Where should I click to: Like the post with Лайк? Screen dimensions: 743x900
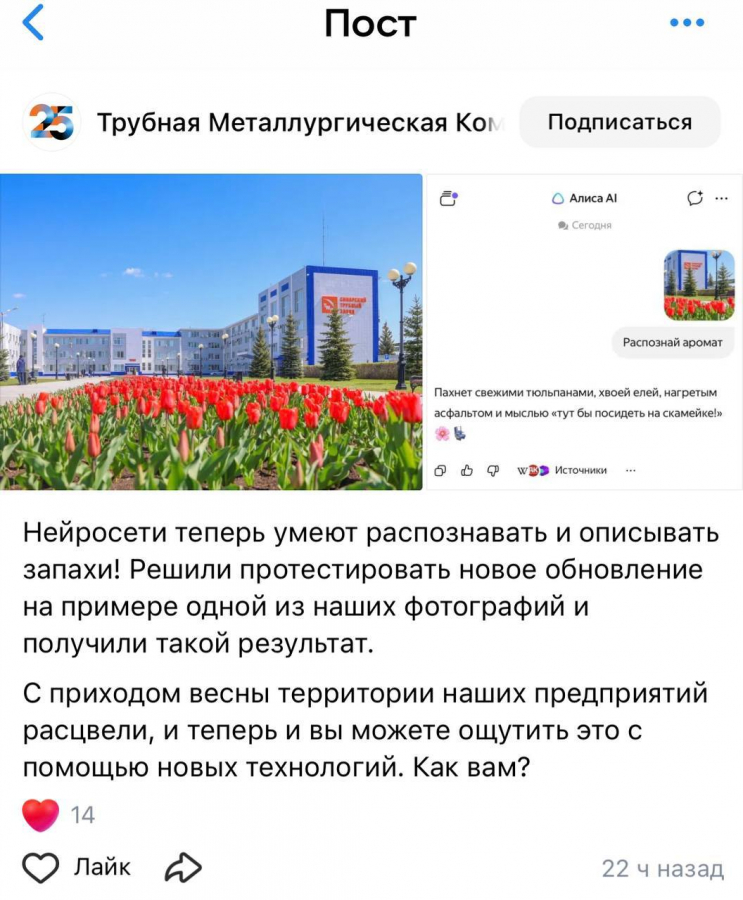click(77, 867)
